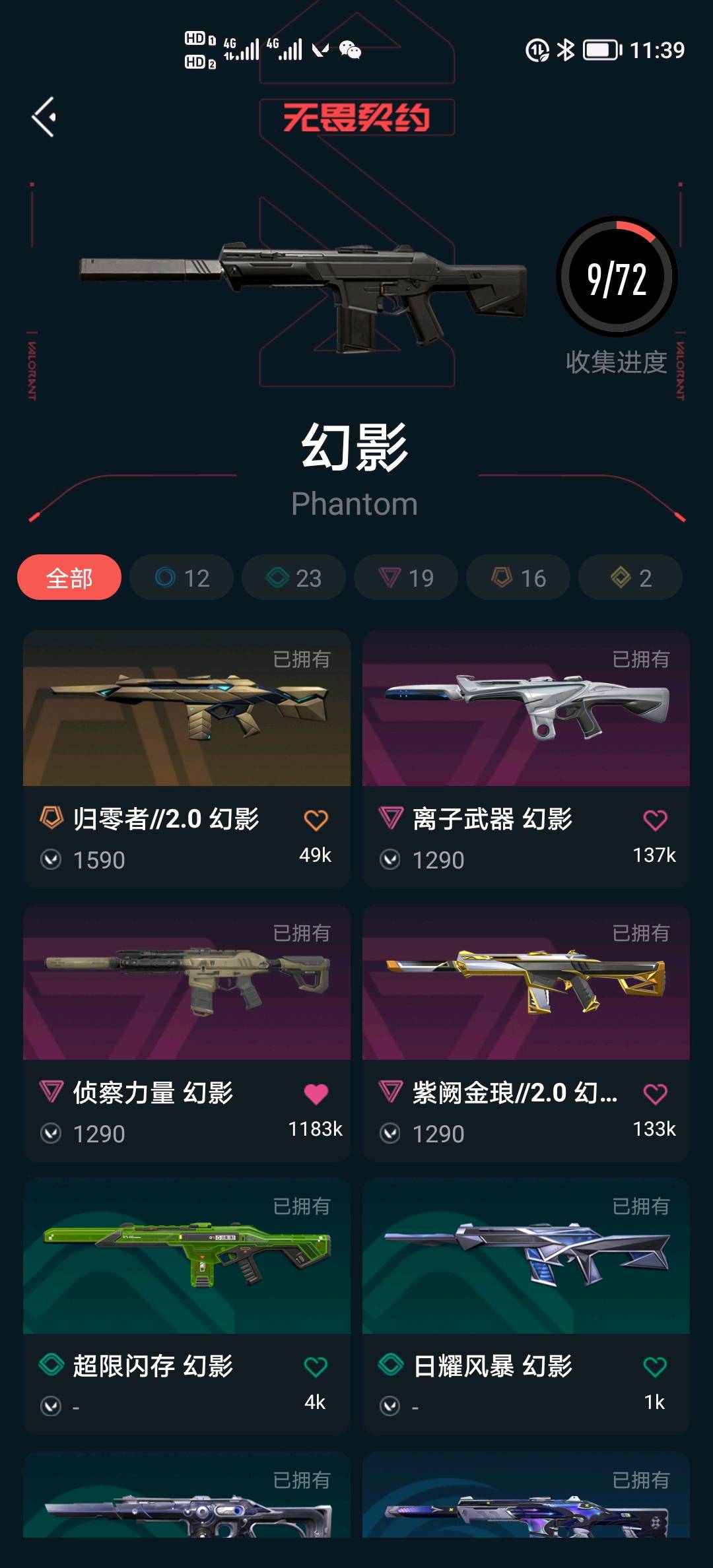
Task: Like the 超限闪存 幻影 skin
Action: tap(316, 1367)
